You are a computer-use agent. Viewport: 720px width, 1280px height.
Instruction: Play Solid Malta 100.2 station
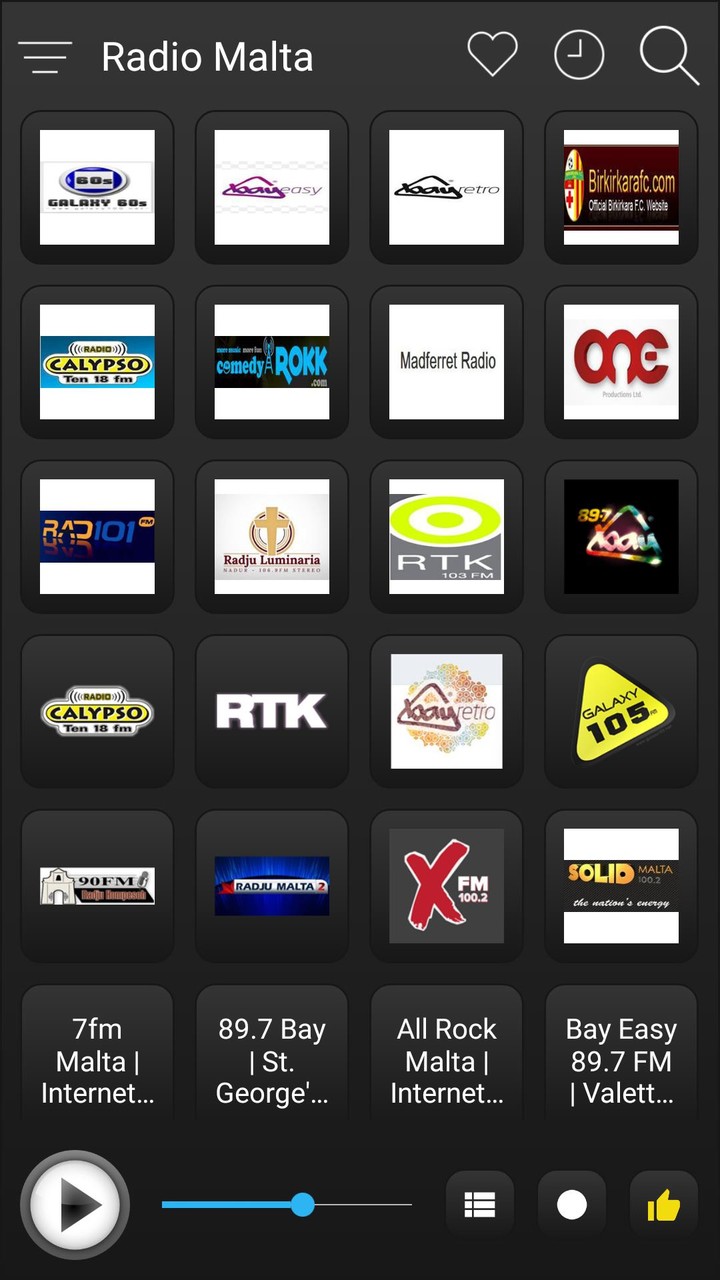620,887
